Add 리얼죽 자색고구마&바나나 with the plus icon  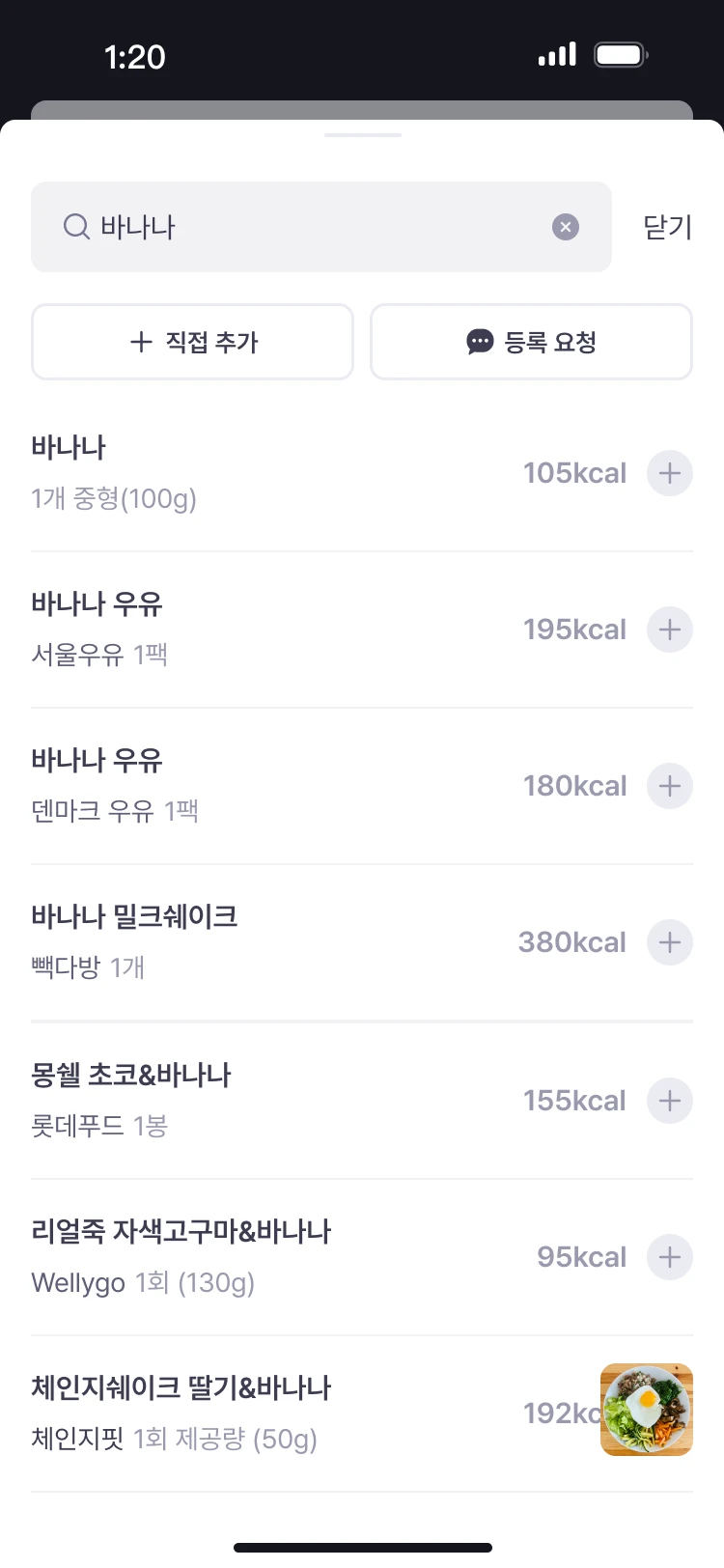click(x=670, y=1257)
